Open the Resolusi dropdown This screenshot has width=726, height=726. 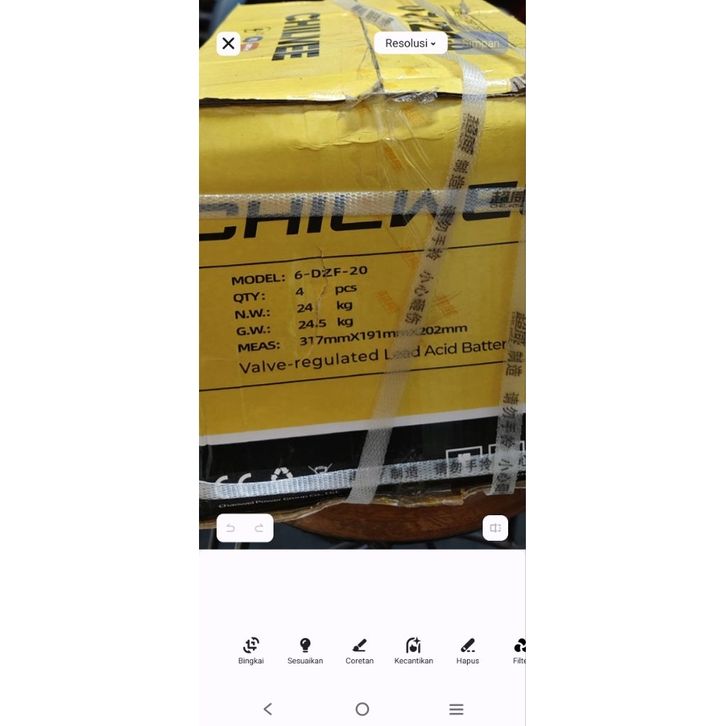(410, 43)
